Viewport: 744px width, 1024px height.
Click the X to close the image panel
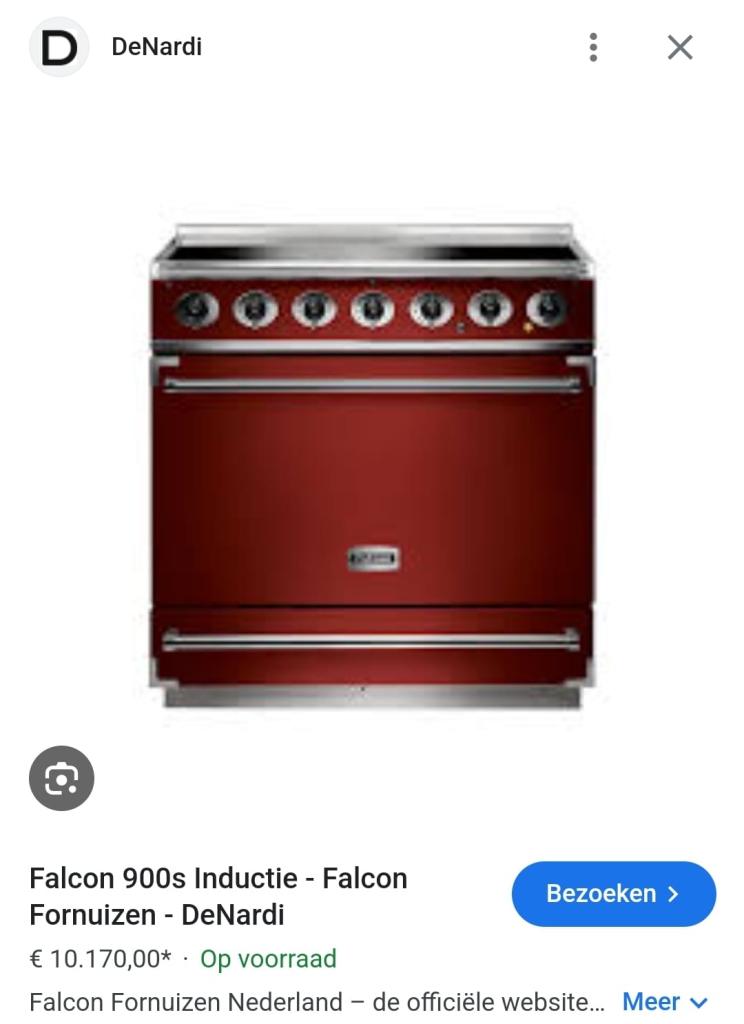point(679,46)
